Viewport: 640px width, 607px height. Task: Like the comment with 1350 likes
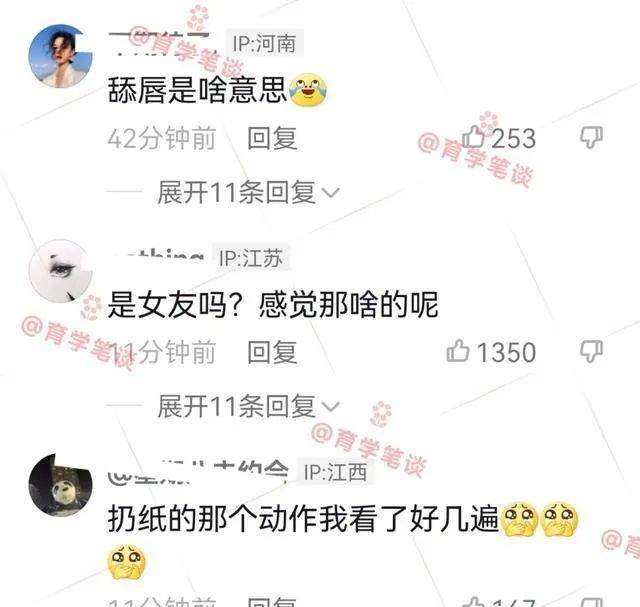pyautogui.click(x=459, y=351)
